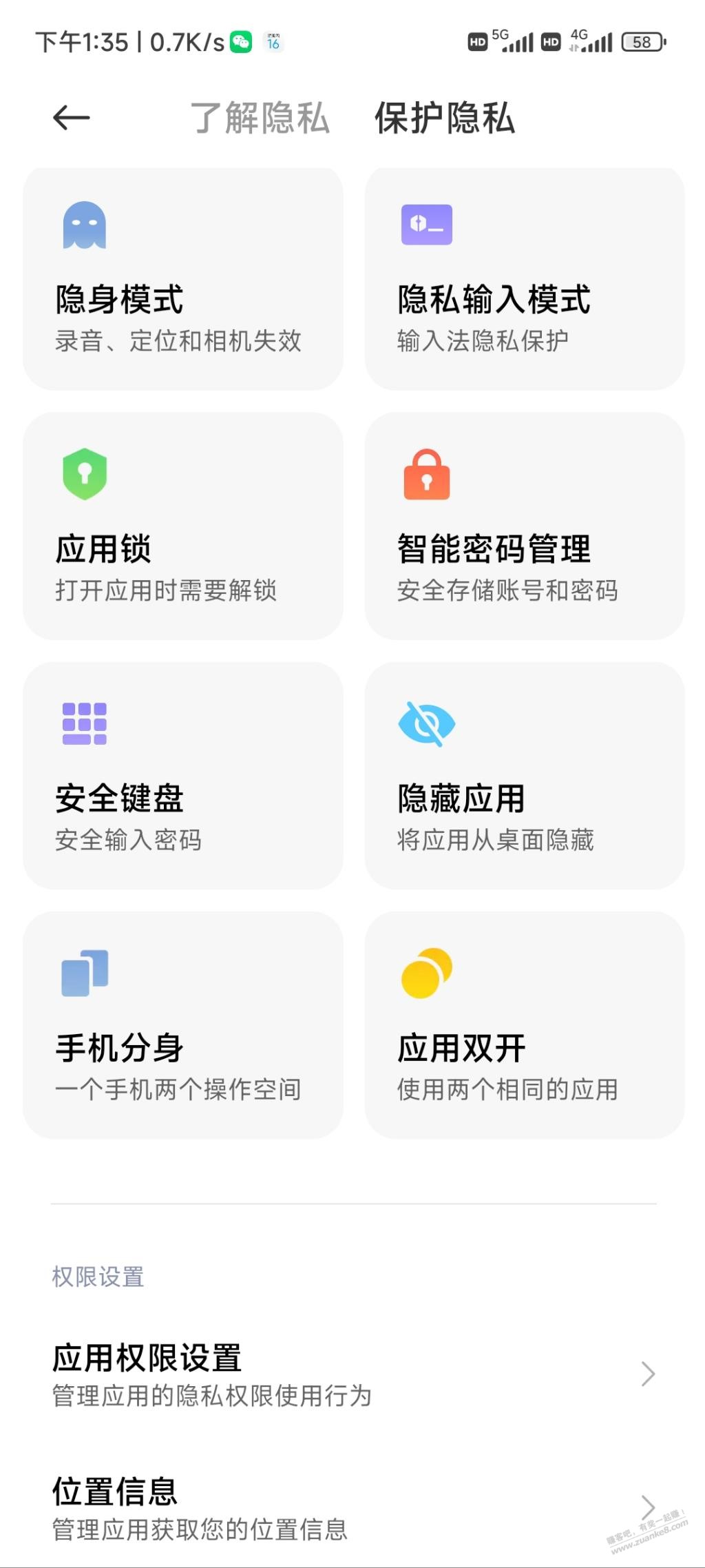705x1568 pixels.
Task: Open 隐私输入模式 settings
Action: tap(525, 279)
